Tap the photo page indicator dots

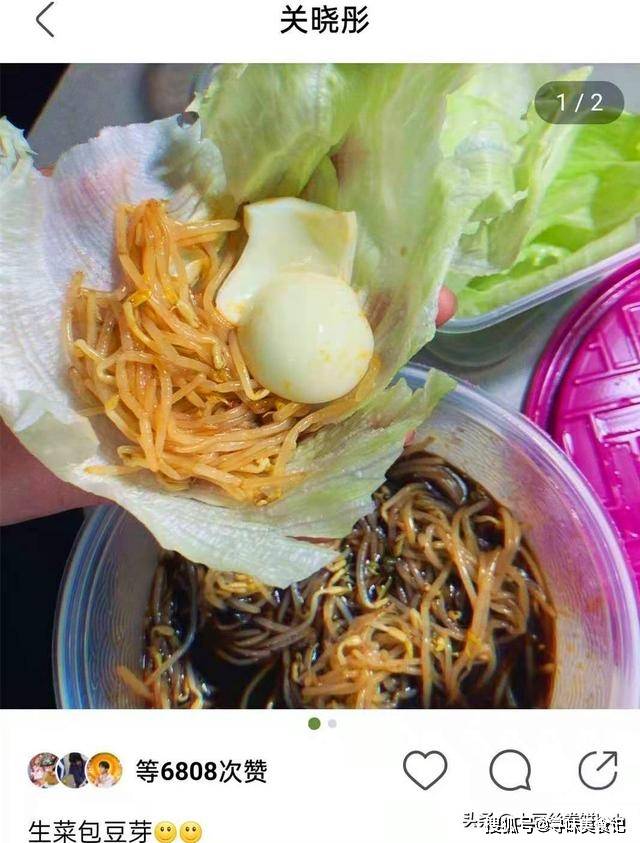(322, 723)
